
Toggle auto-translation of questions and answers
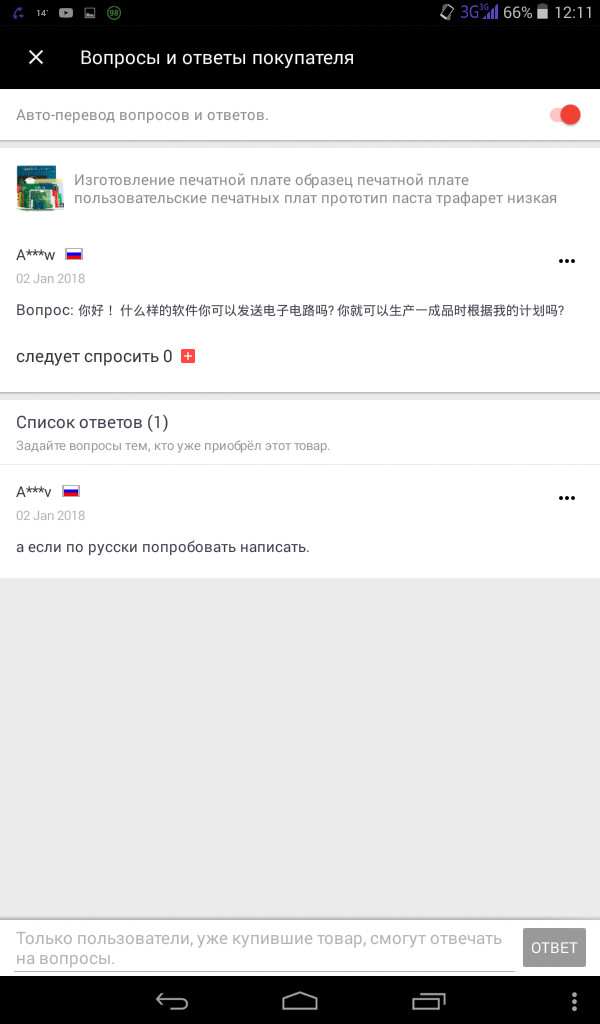coord(565,115)
